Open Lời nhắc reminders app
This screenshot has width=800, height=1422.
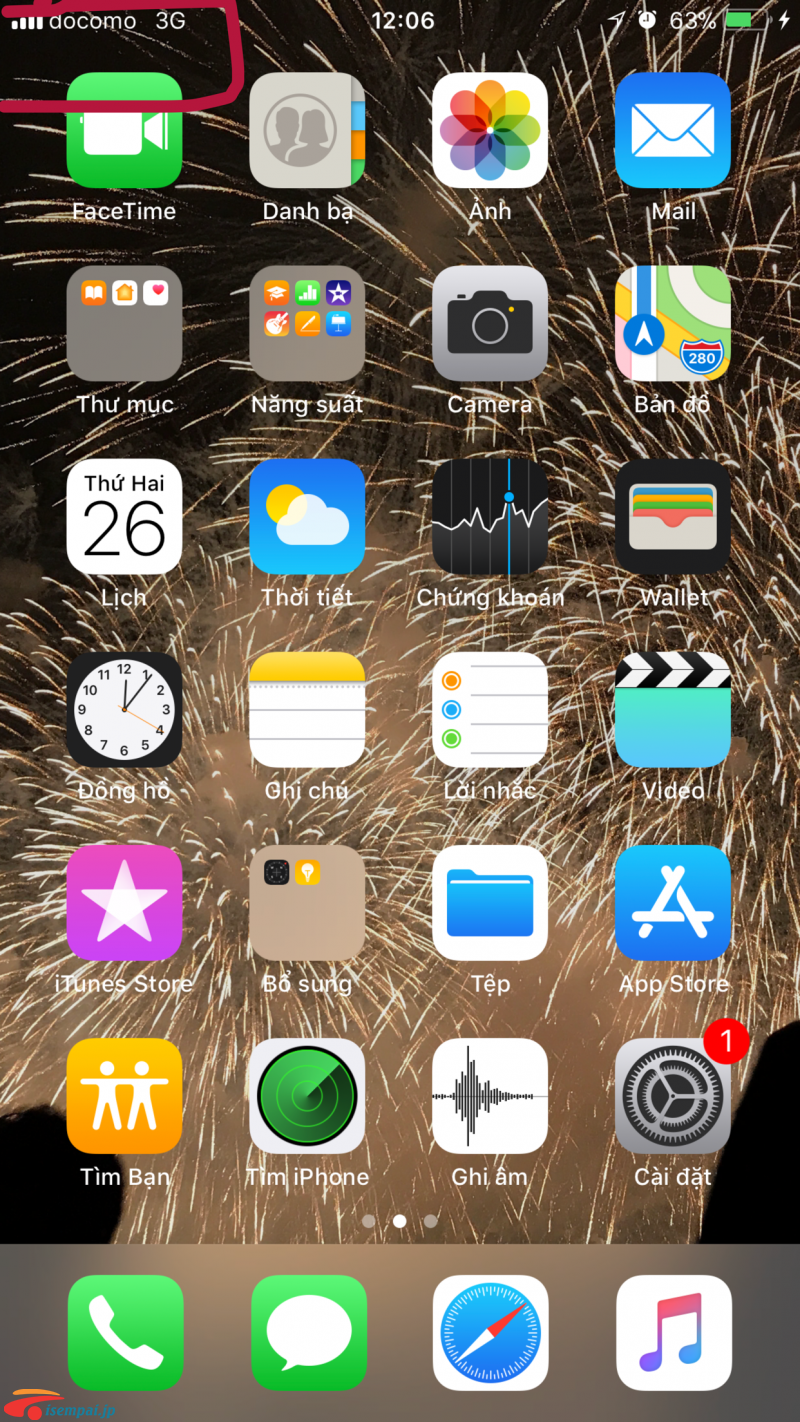click(490, 710)
